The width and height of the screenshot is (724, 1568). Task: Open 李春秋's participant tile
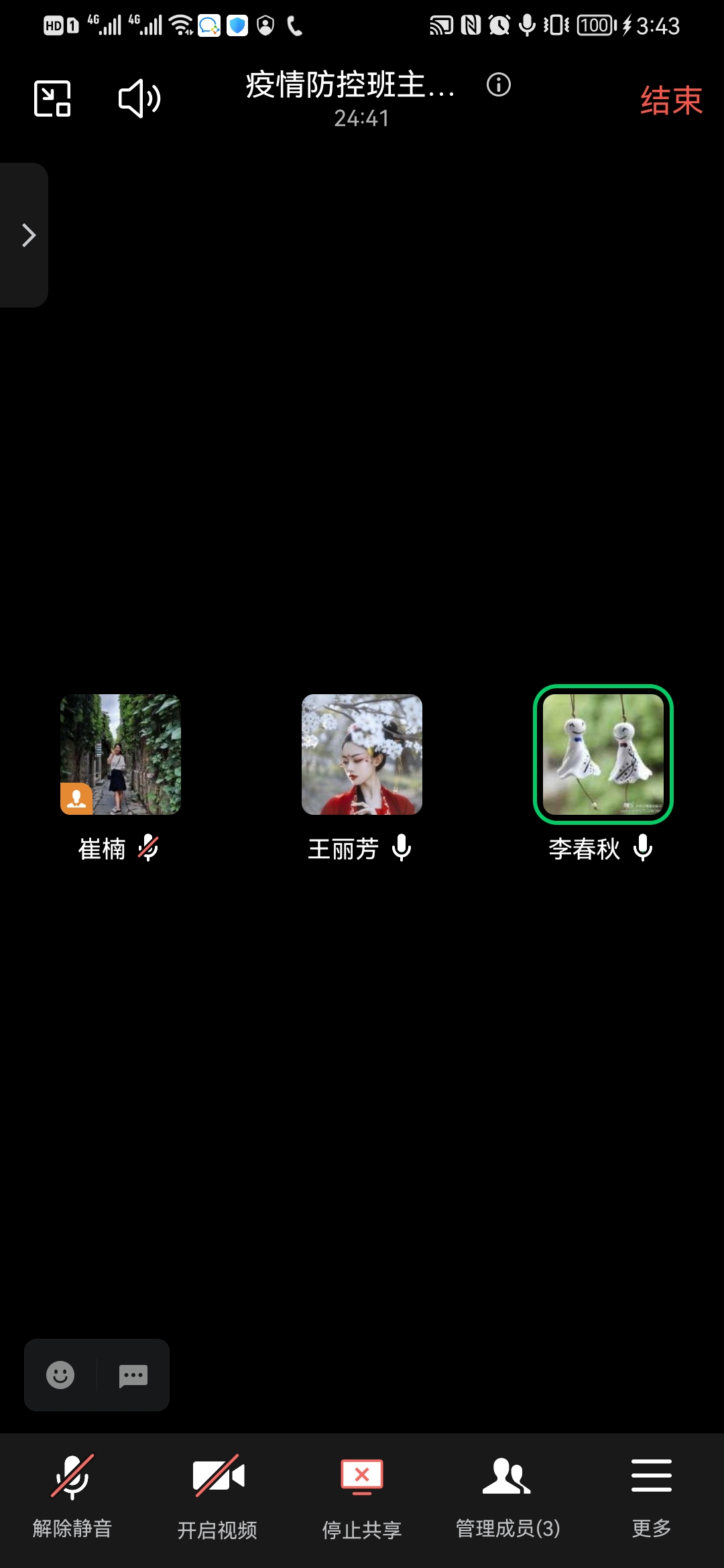603,755
